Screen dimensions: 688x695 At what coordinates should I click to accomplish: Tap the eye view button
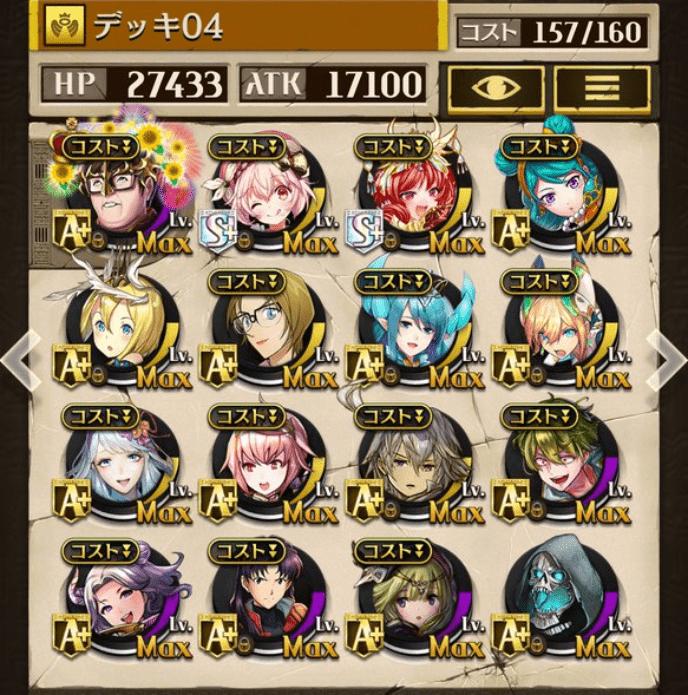point(495,87)
